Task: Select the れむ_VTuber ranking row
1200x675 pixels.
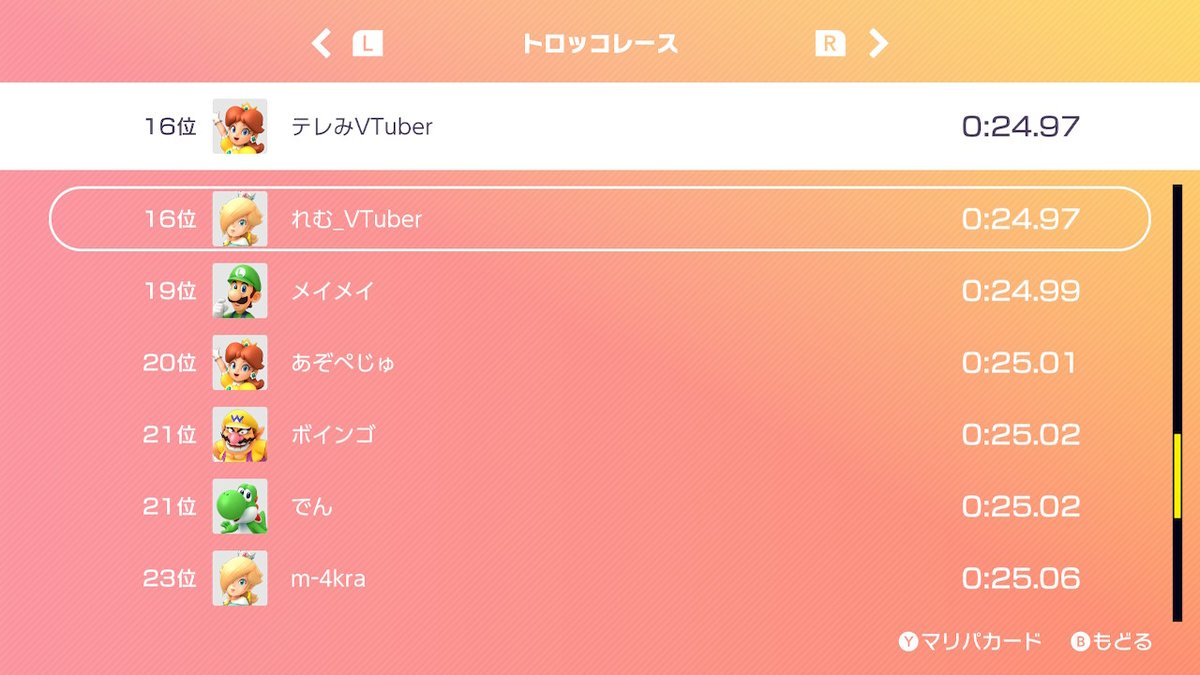Action: point(599,219)
